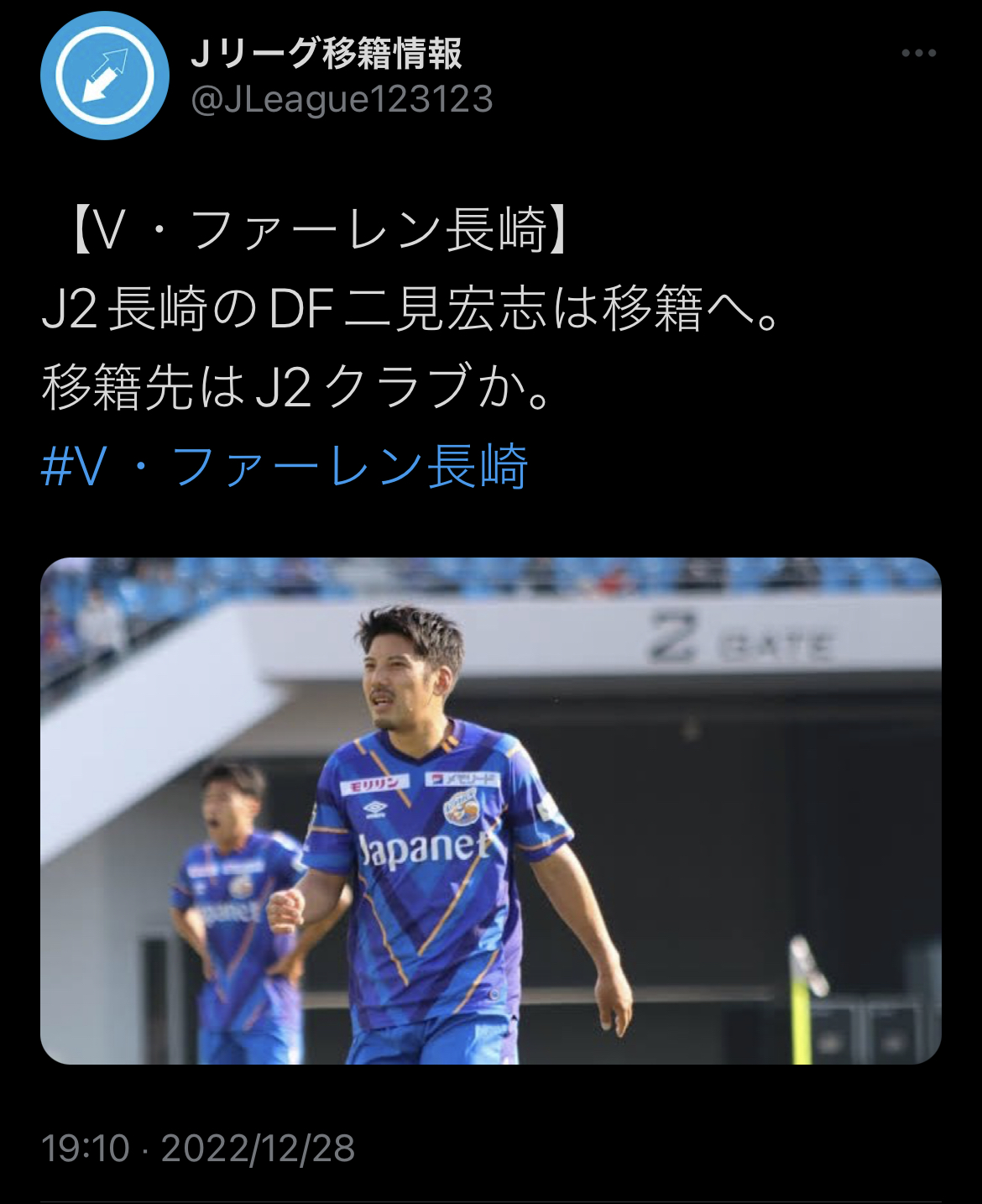The width and height of the screenshot is (982, 1204).
Task: Open the #V・ファーレン長崎 hashtag
Action: (x=284, y=467)
